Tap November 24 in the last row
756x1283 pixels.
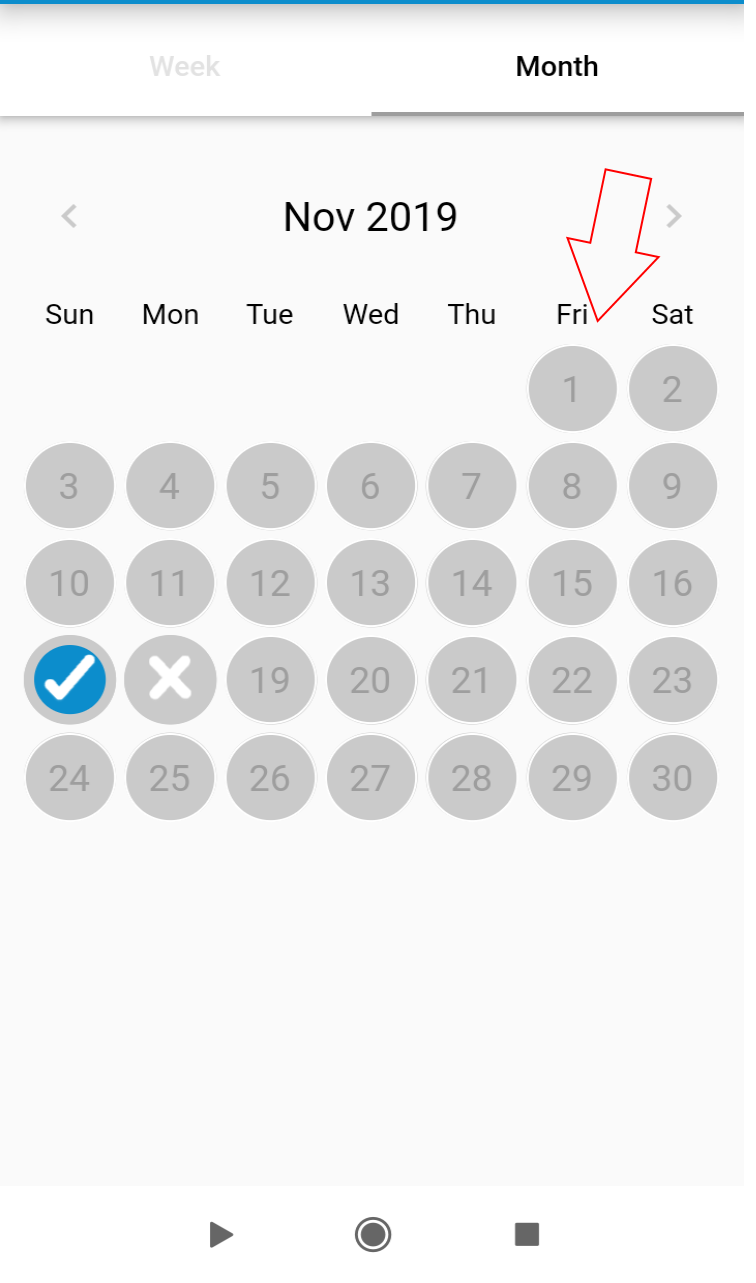point(69,777)
